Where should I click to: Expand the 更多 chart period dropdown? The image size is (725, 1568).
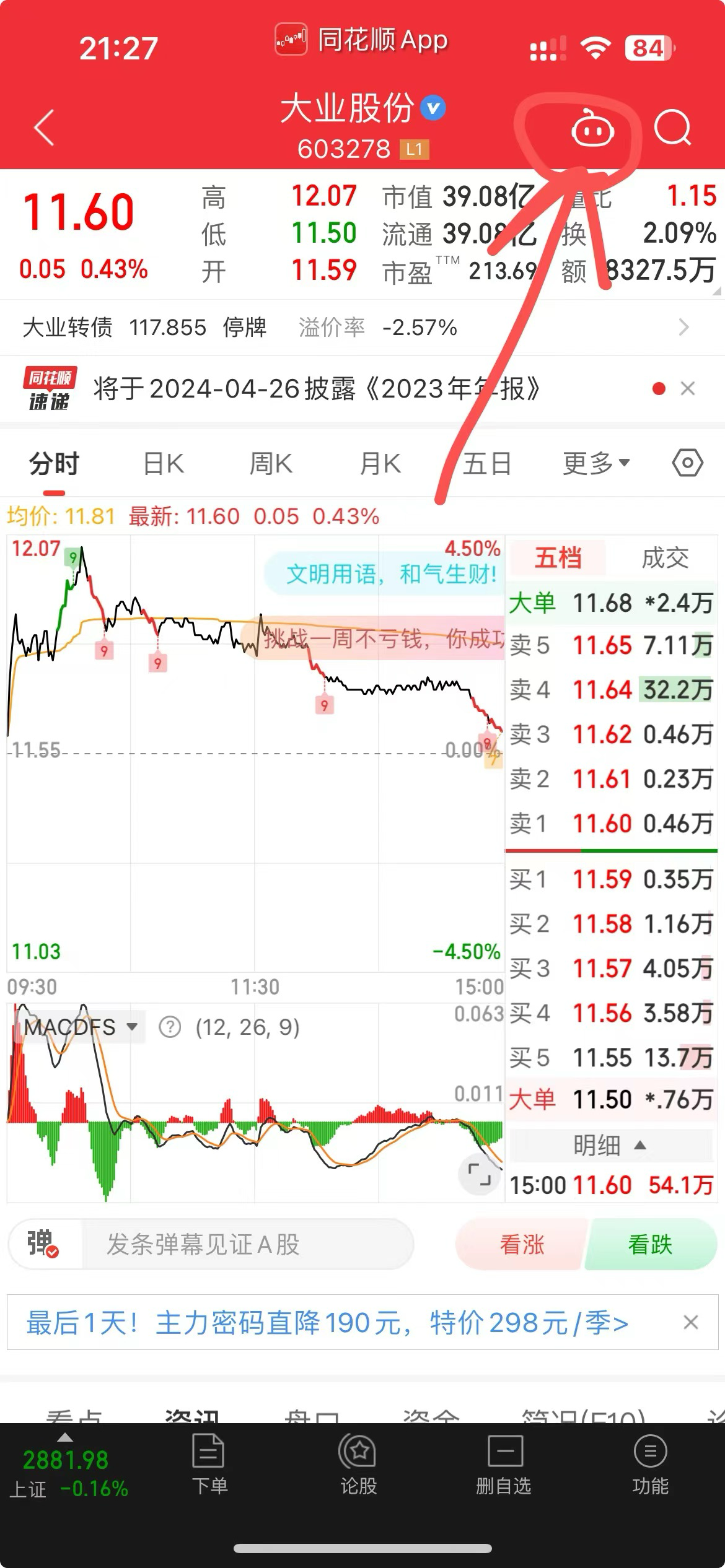(595, 463)
